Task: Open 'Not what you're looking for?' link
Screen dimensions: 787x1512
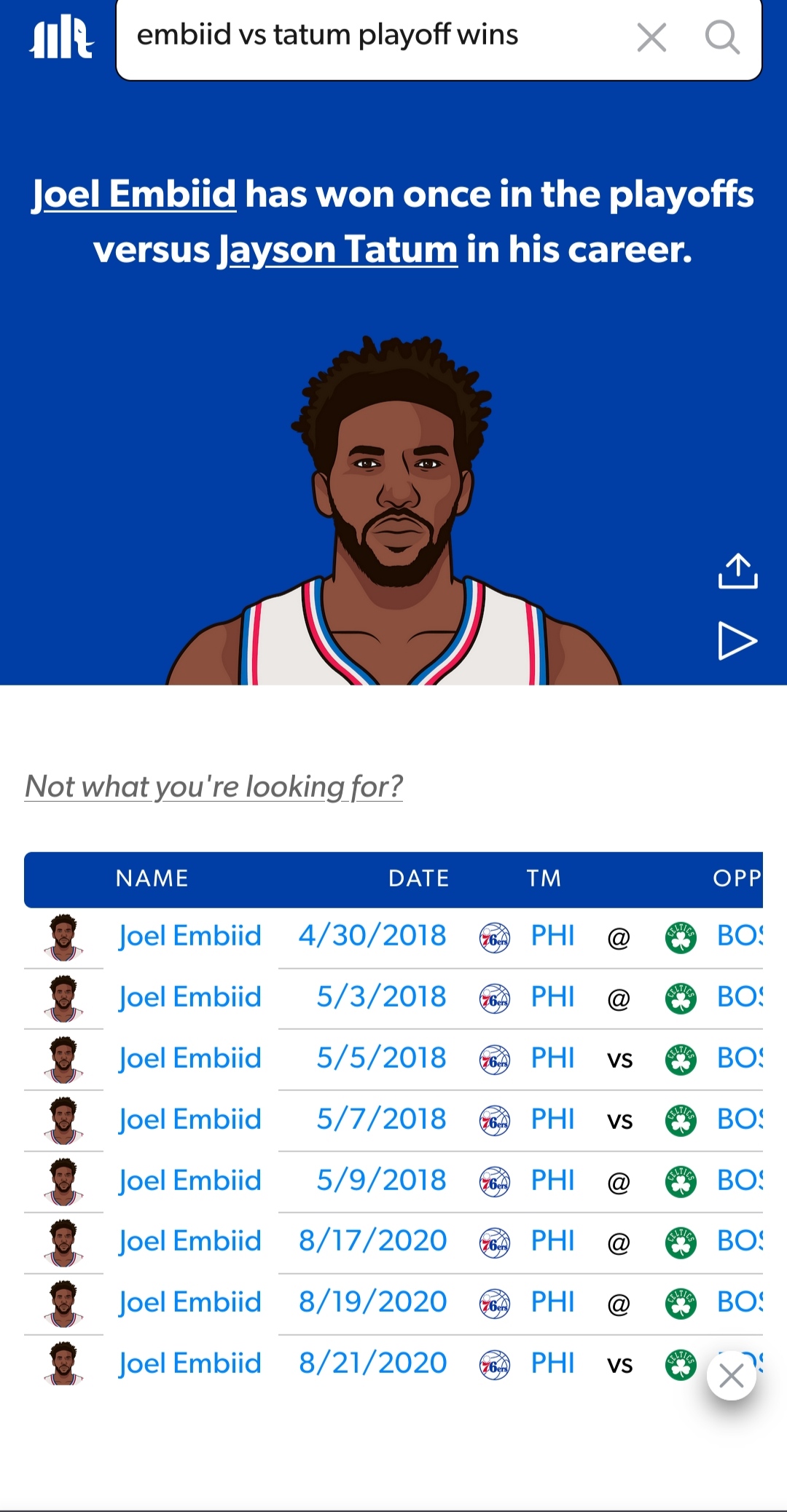Action: (214, 787)
